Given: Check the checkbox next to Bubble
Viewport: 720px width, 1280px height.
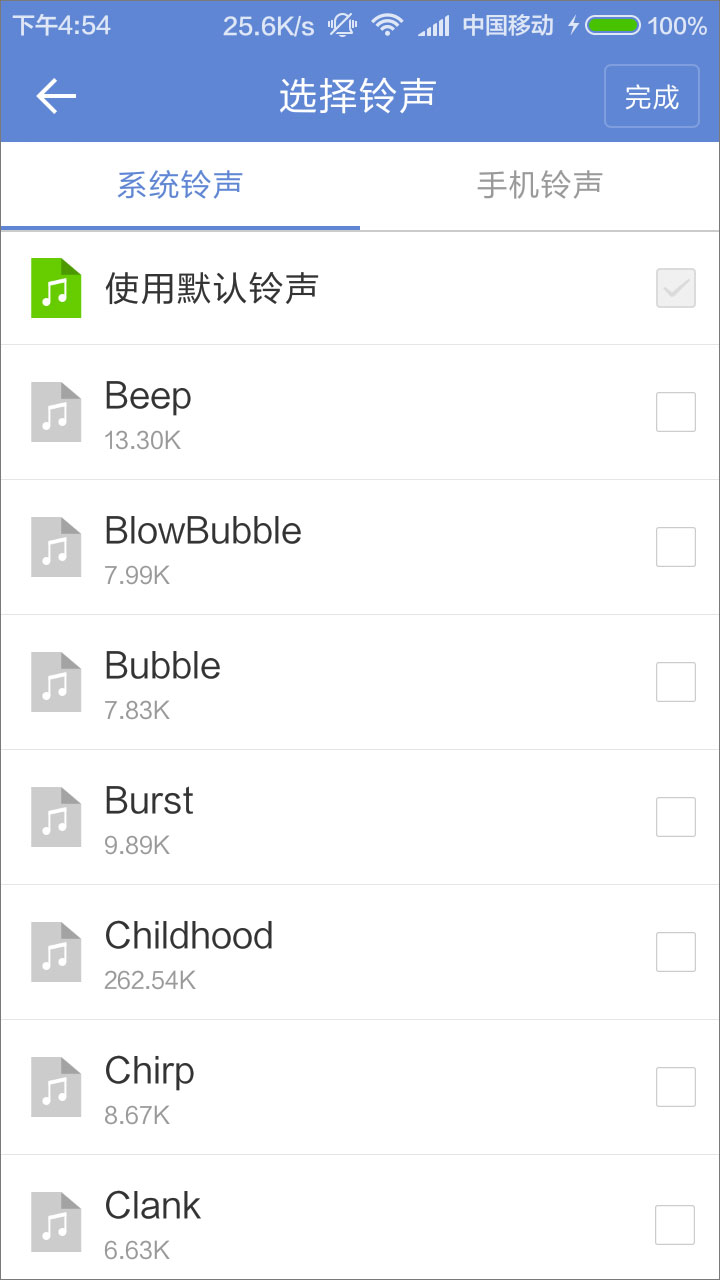Looking at the screenshot, I should 676,682.
